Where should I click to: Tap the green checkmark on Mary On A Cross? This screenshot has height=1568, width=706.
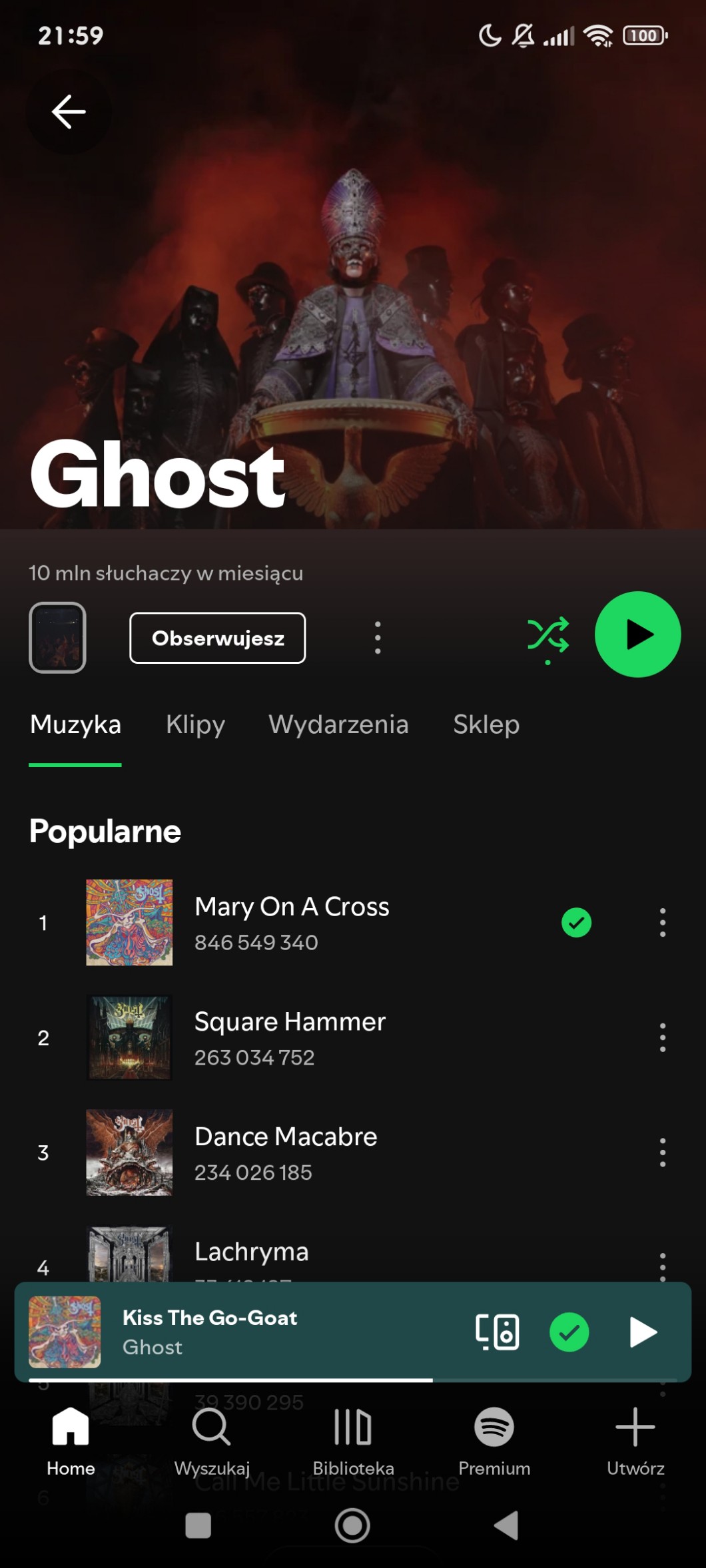(576, 923)
